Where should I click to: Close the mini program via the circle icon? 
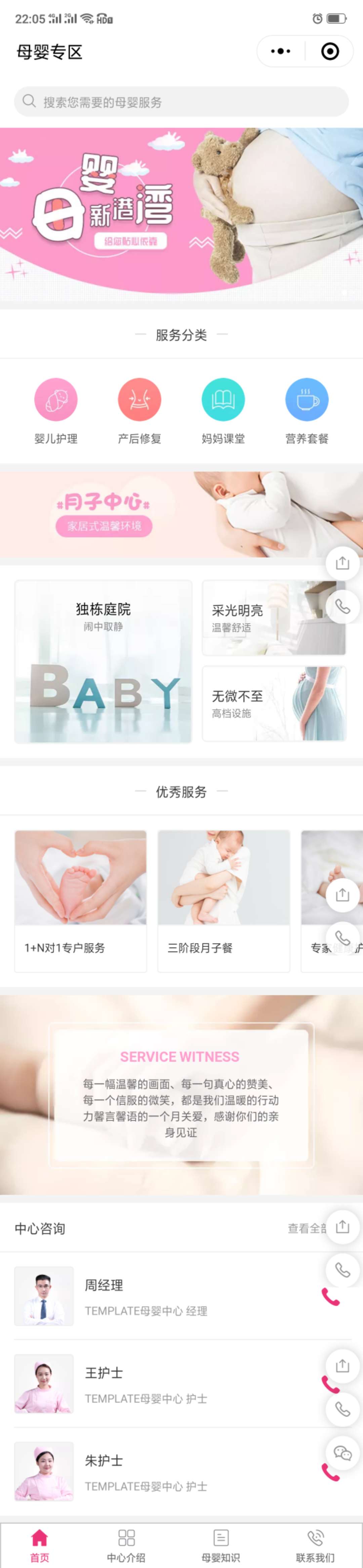[x=329, y=51]
